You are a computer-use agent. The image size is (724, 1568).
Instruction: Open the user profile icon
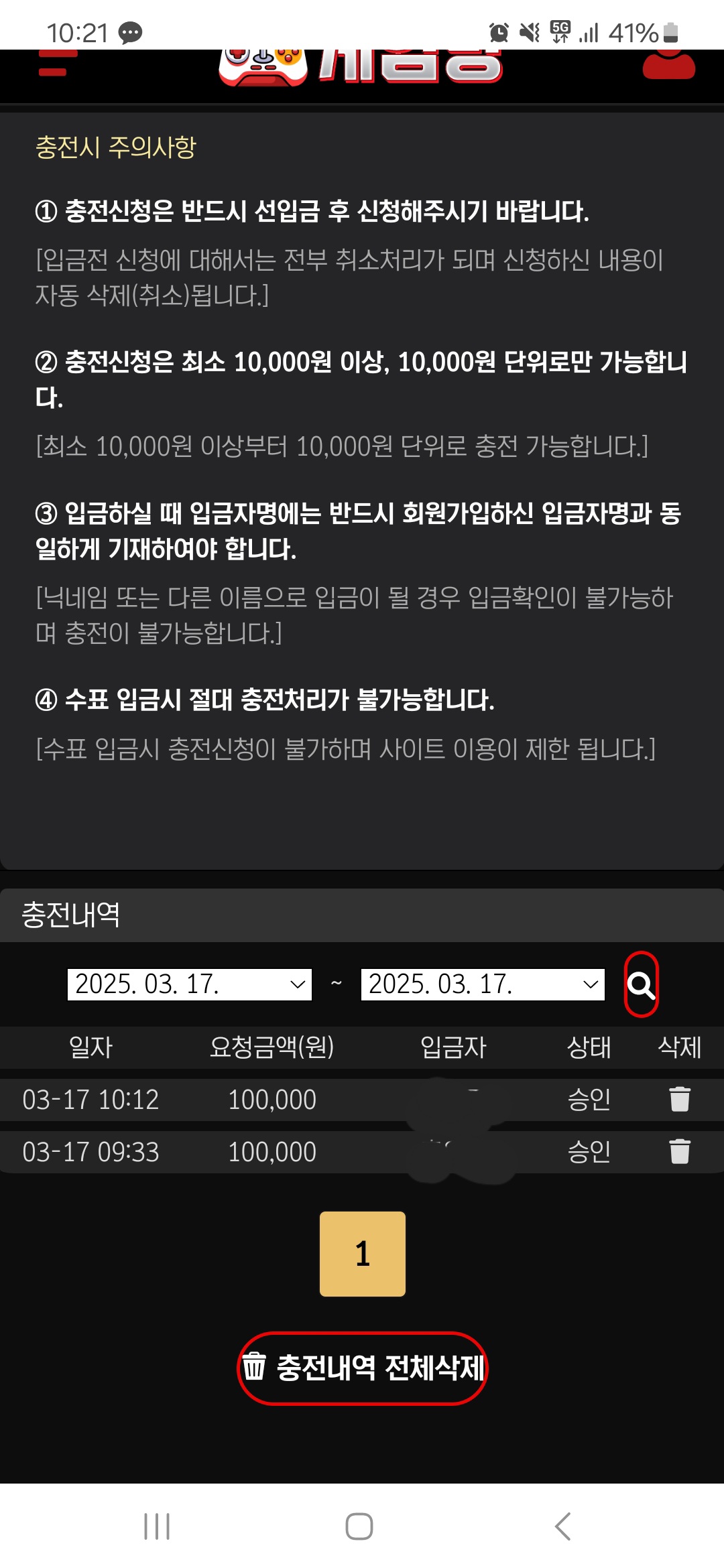pos(668,66)
